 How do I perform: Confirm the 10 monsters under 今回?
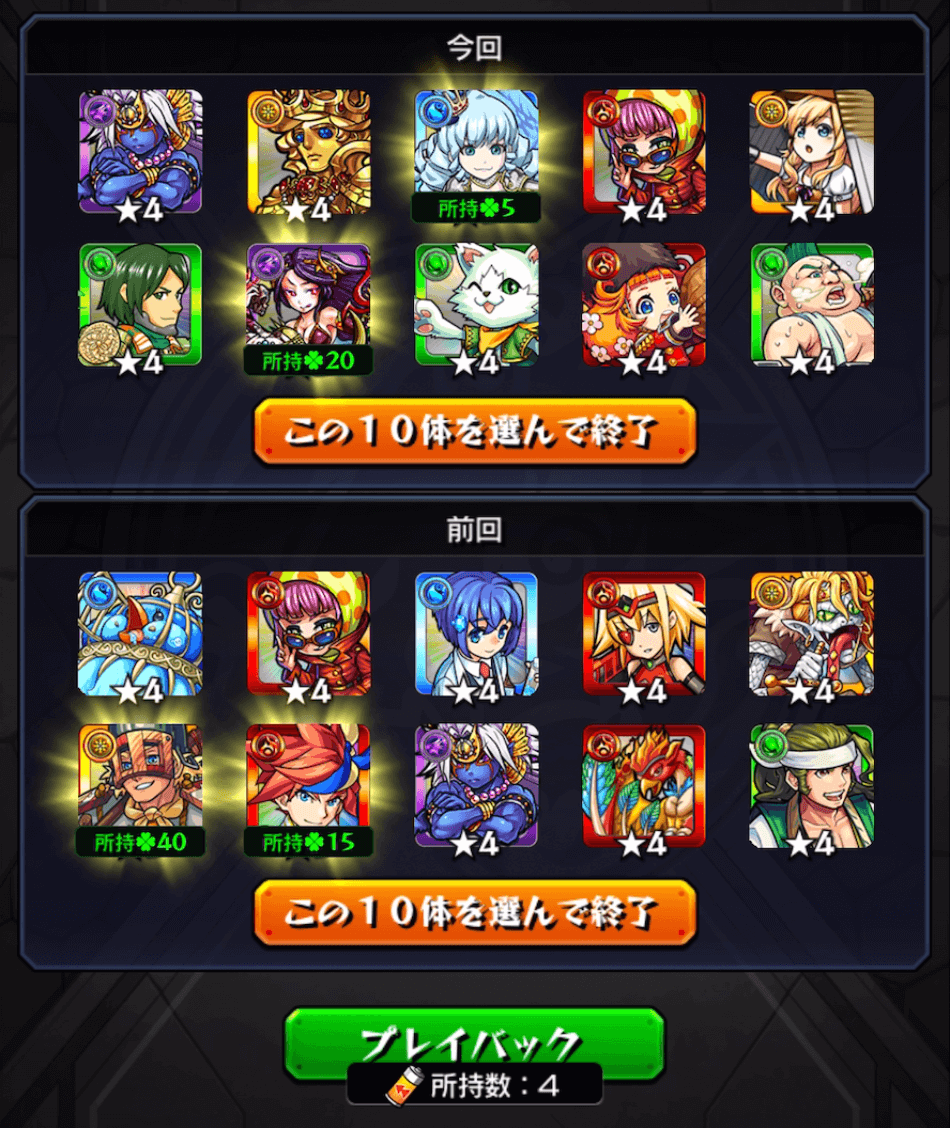(x=475, y=432)
